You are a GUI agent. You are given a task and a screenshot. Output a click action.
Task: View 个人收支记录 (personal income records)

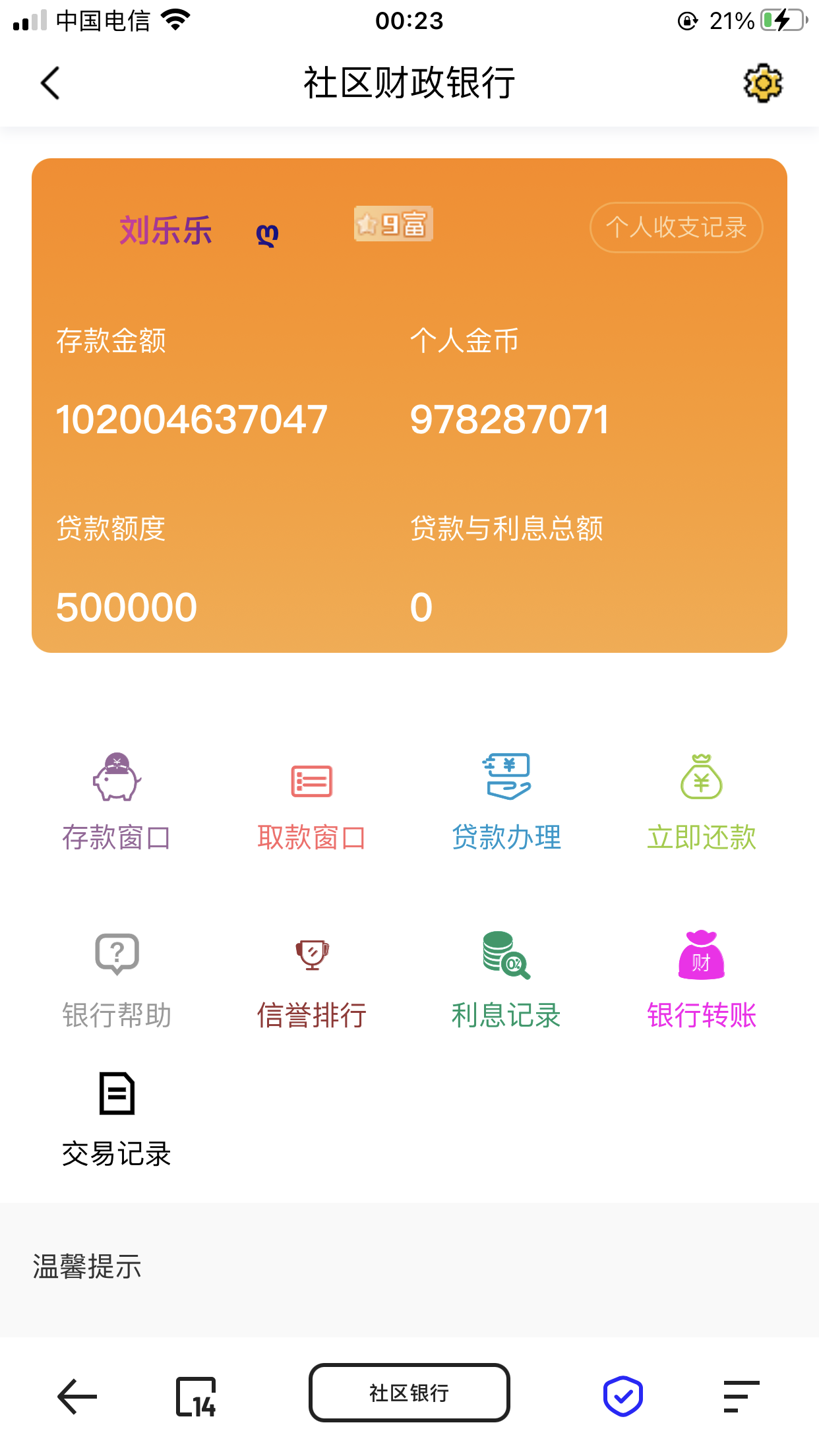point(676,228)
